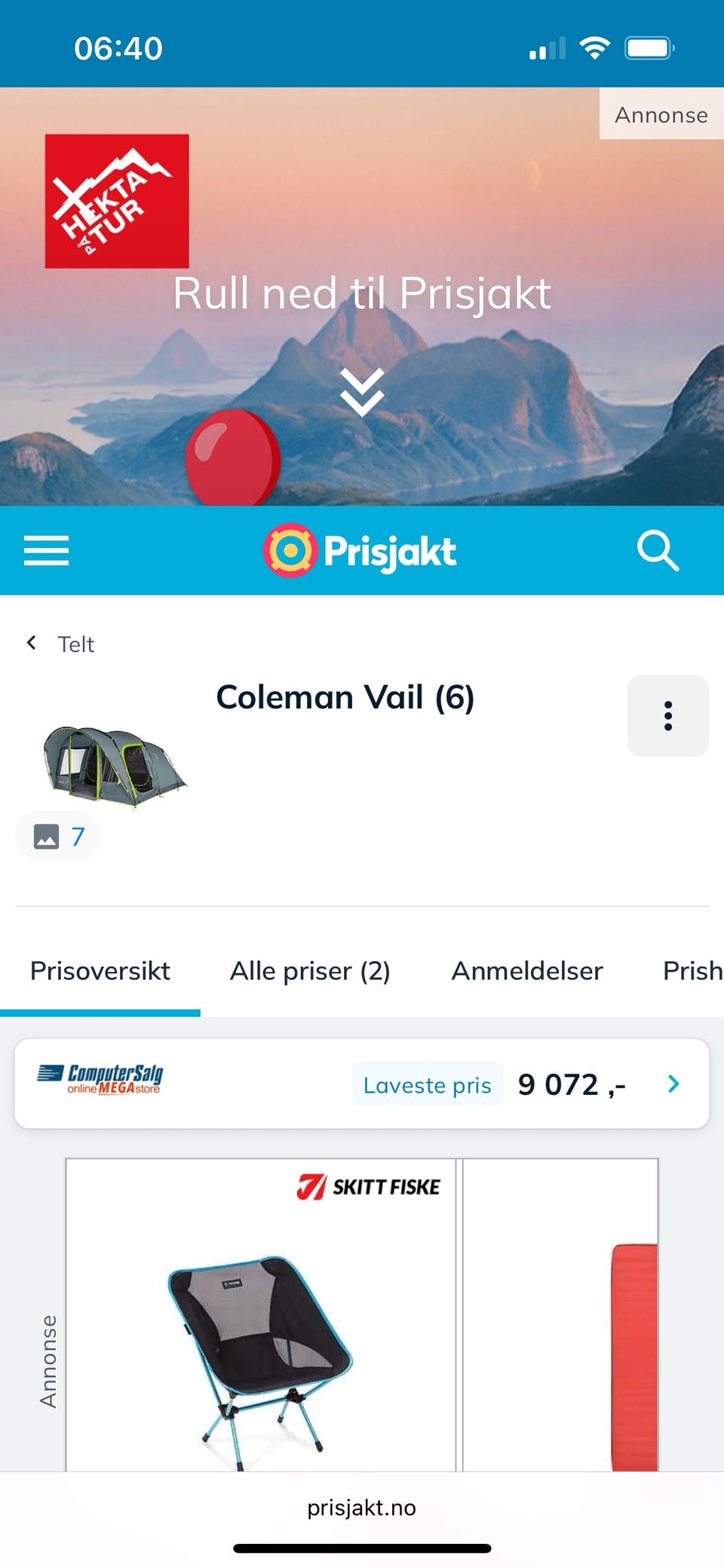The height and width of the screenshot is (1568, 724).
Task: Tap the Skitt Fiske logo in the ad
Action: (x=368, y=1185)
